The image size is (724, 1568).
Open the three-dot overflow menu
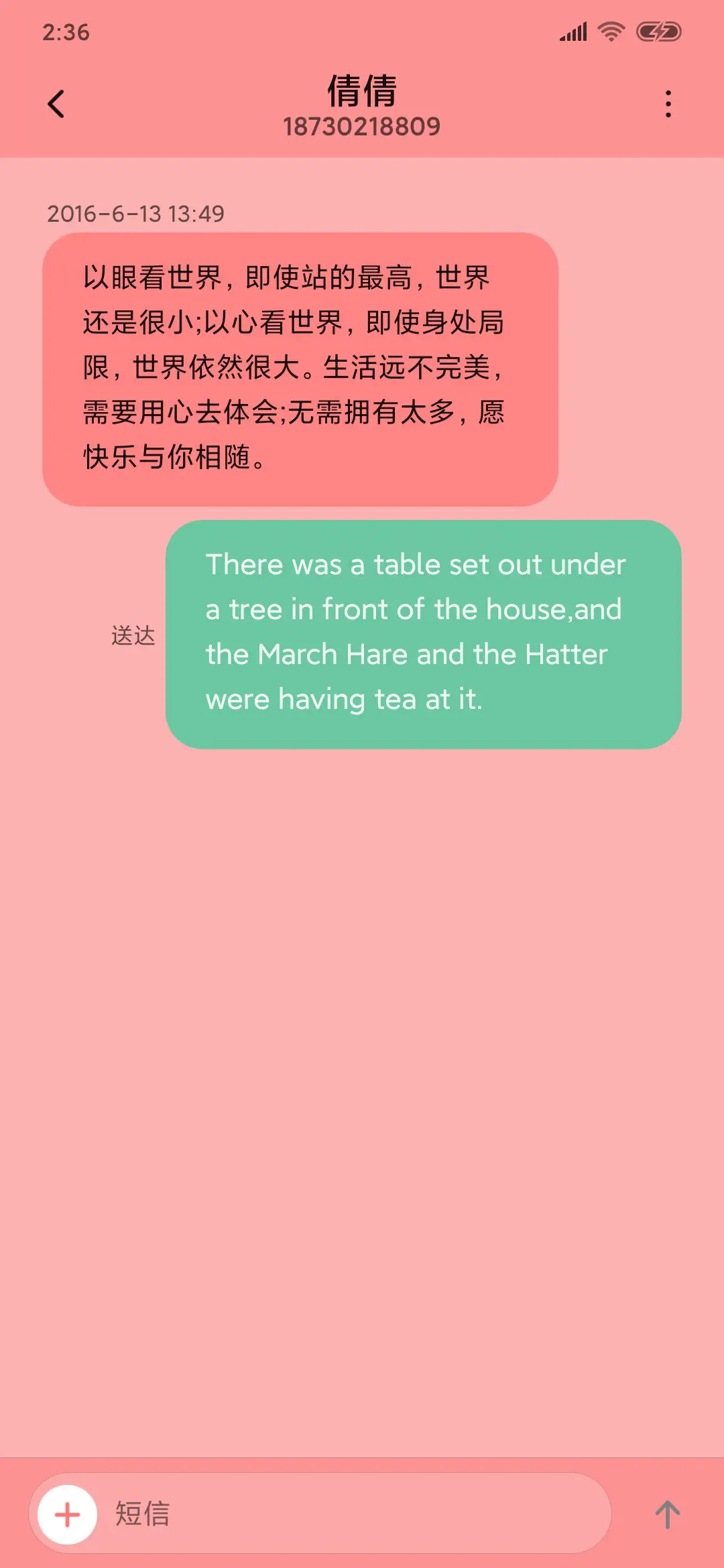point(667,104)
